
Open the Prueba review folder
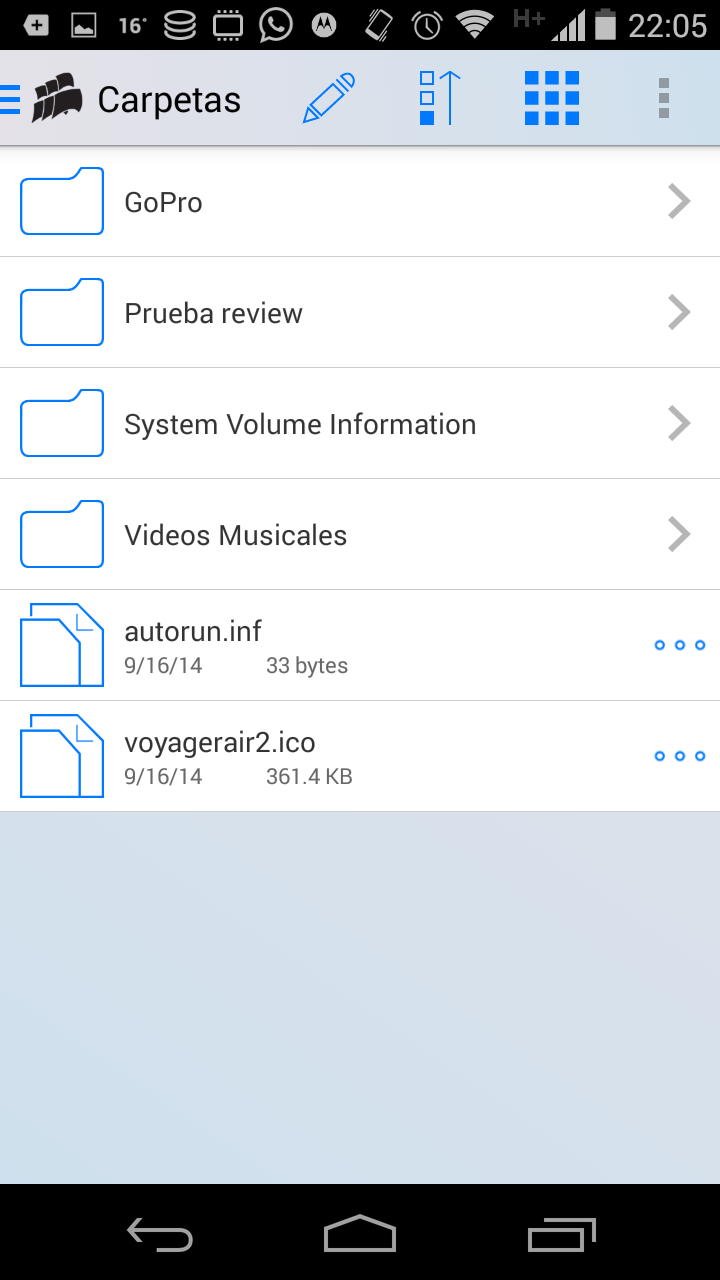[x=360, y=313]
